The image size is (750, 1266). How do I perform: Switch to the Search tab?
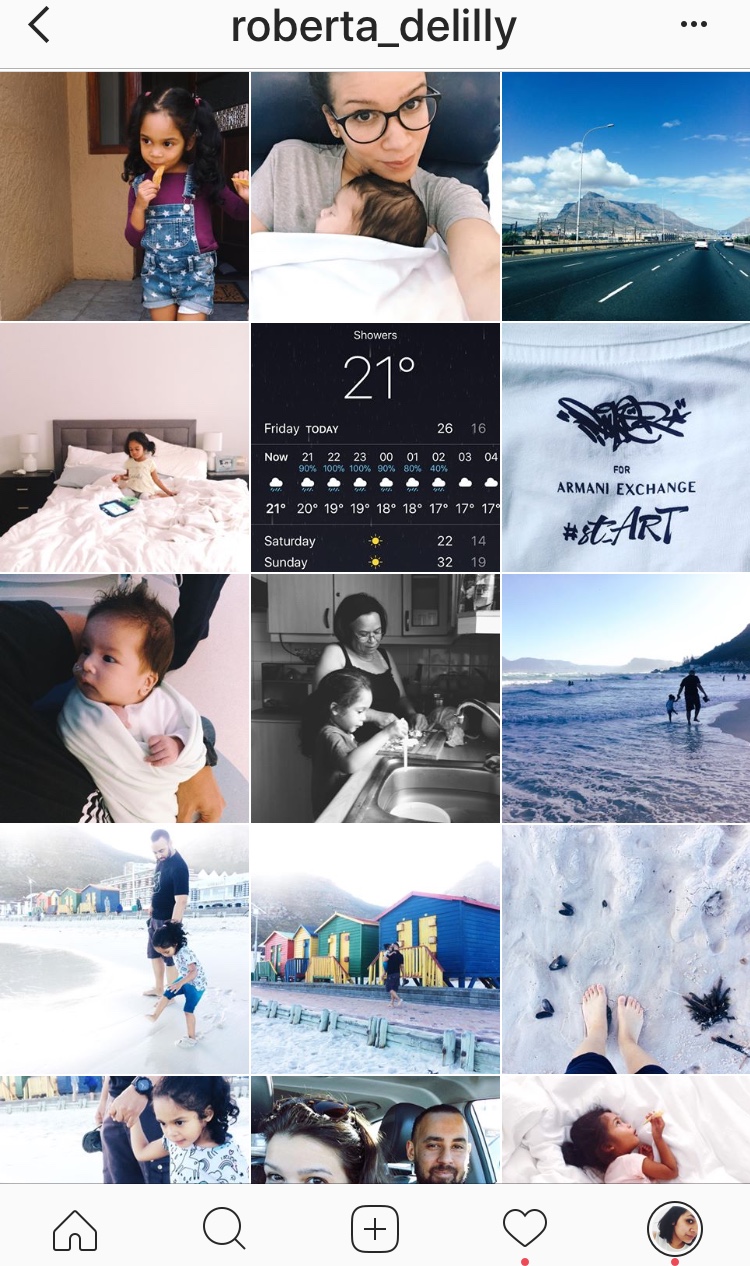pyautogui.click(x=224, y=1228)
